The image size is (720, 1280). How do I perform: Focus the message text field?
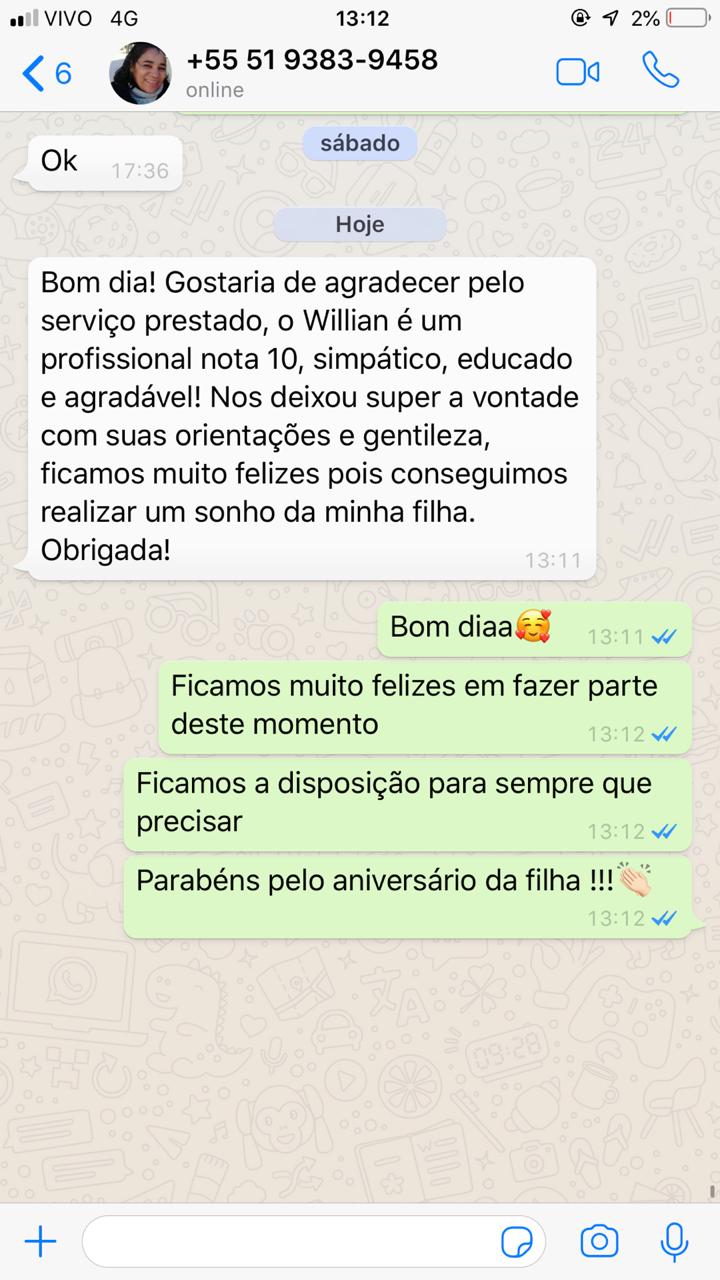click(x=290, y=1242)
